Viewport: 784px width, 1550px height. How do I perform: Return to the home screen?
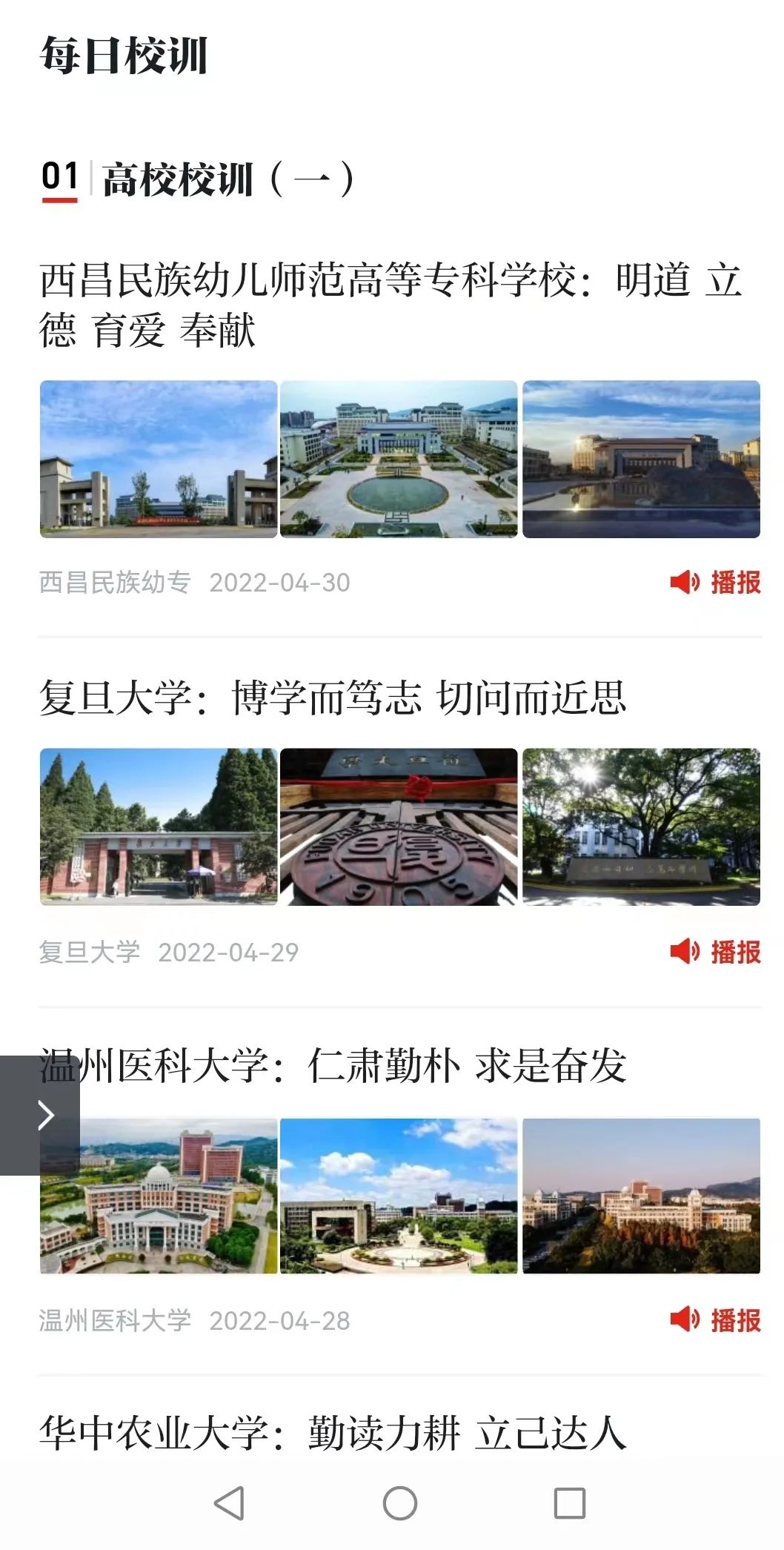tap(400, 1503)
